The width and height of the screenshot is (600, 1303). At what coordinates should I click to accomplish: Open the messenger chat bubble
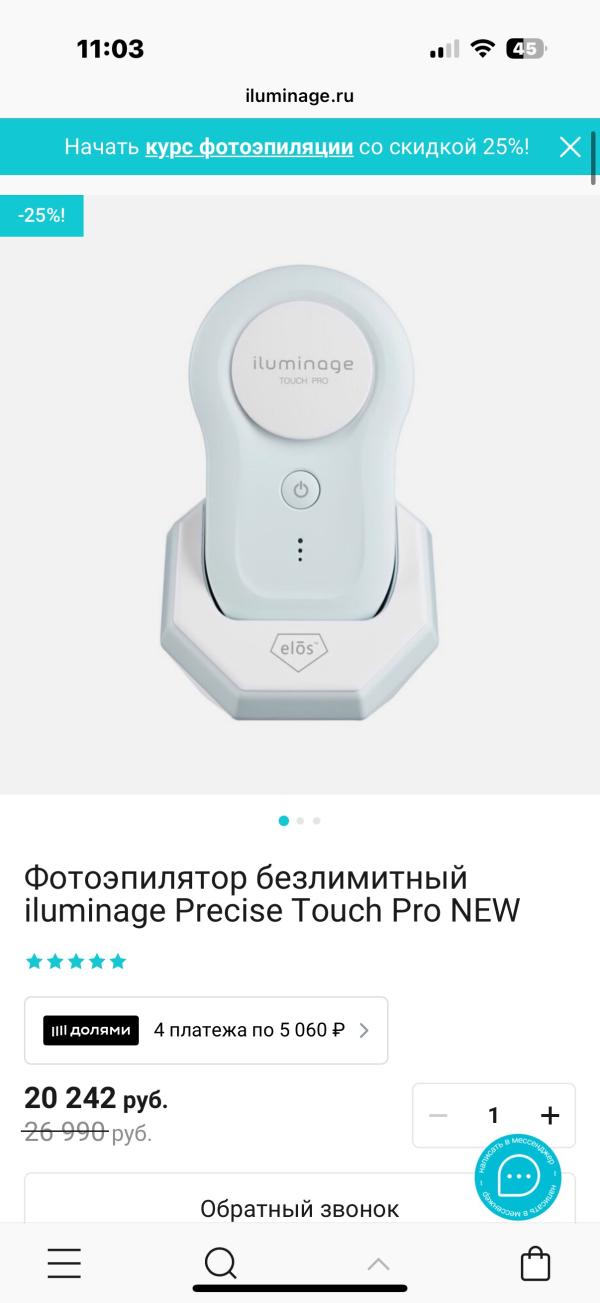(x=518, y=1177)
